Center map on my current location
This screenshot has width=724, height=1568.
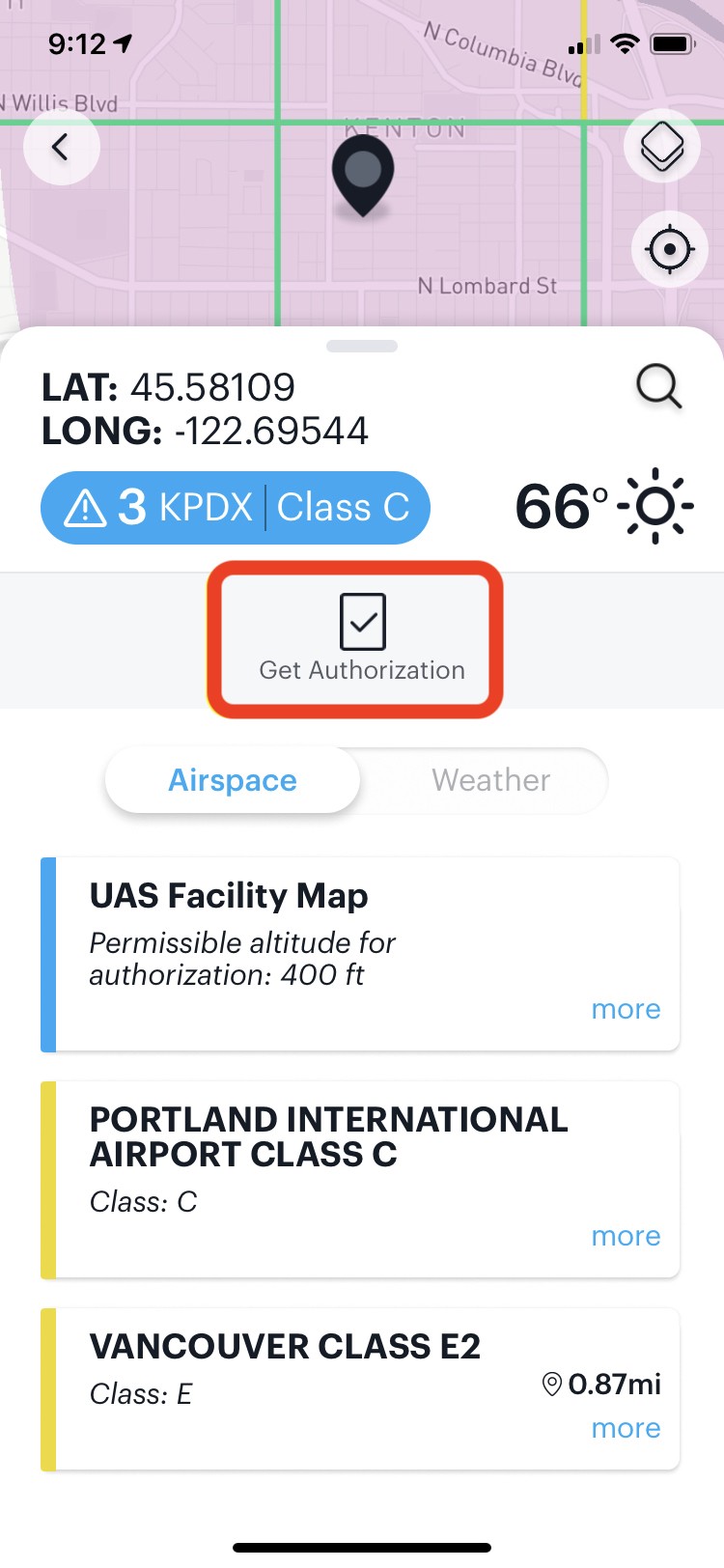tap(669, 250)
